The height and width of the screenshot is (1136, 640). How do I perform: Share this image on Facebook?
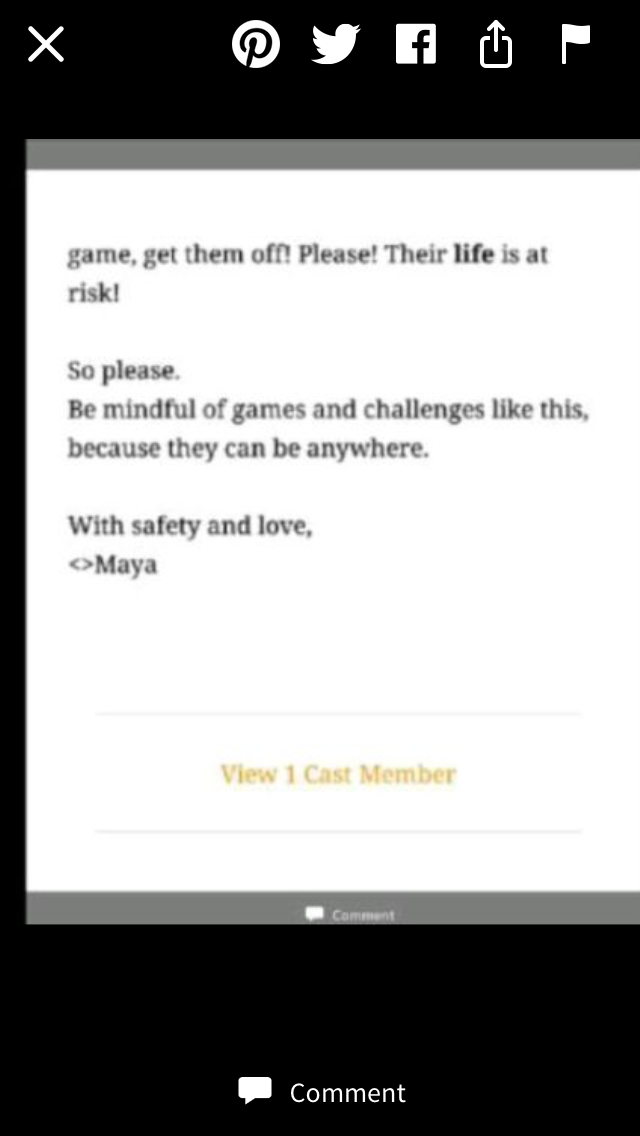[416, 44]
